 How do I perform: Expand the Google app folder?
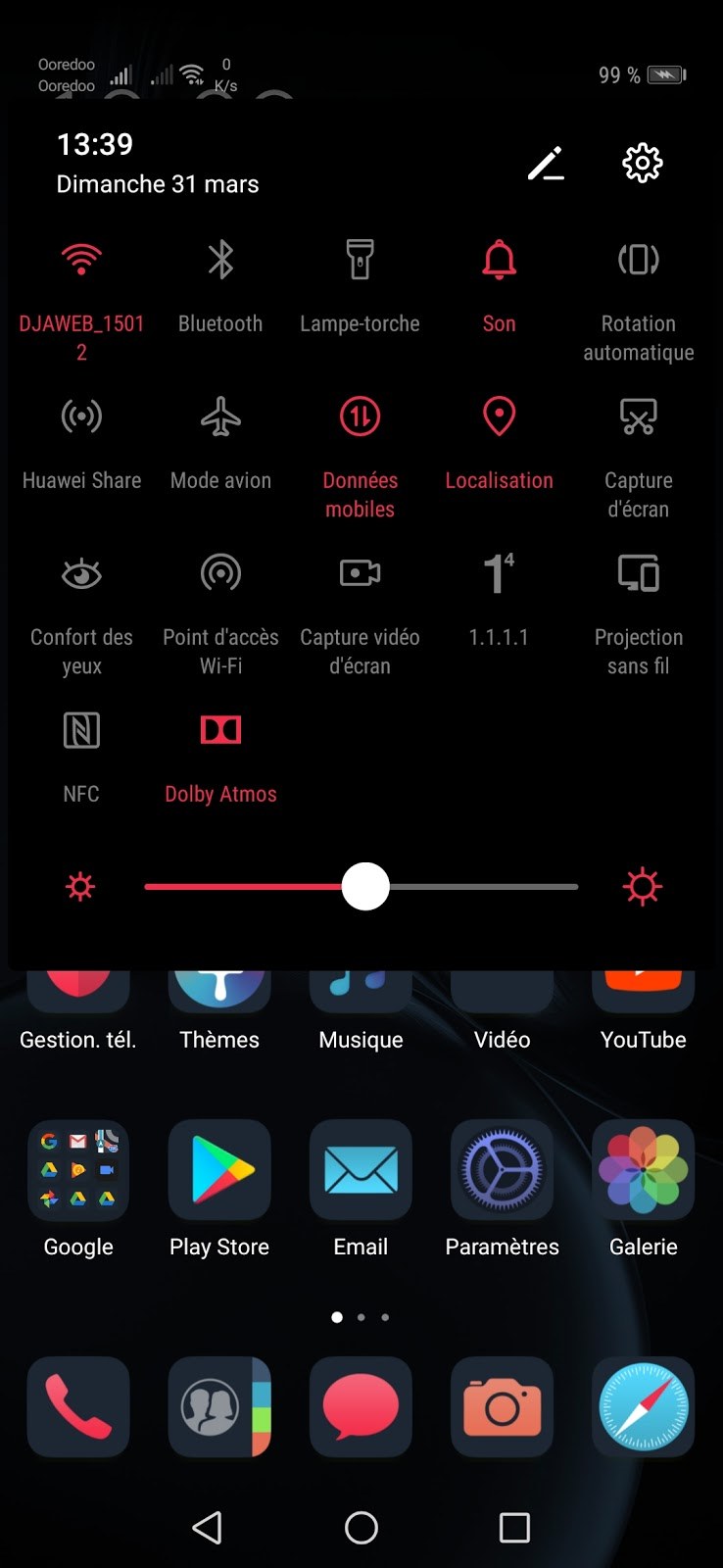[x=78, y=1169]
